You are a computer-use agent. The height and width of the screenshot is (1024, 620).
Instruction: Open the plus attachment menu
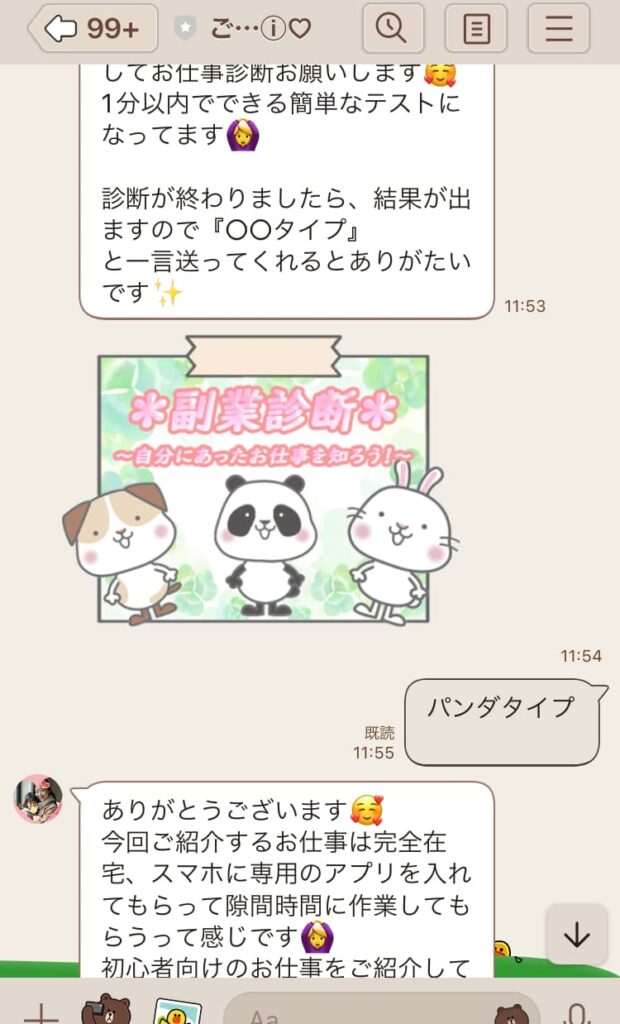tap(41, 1014)
